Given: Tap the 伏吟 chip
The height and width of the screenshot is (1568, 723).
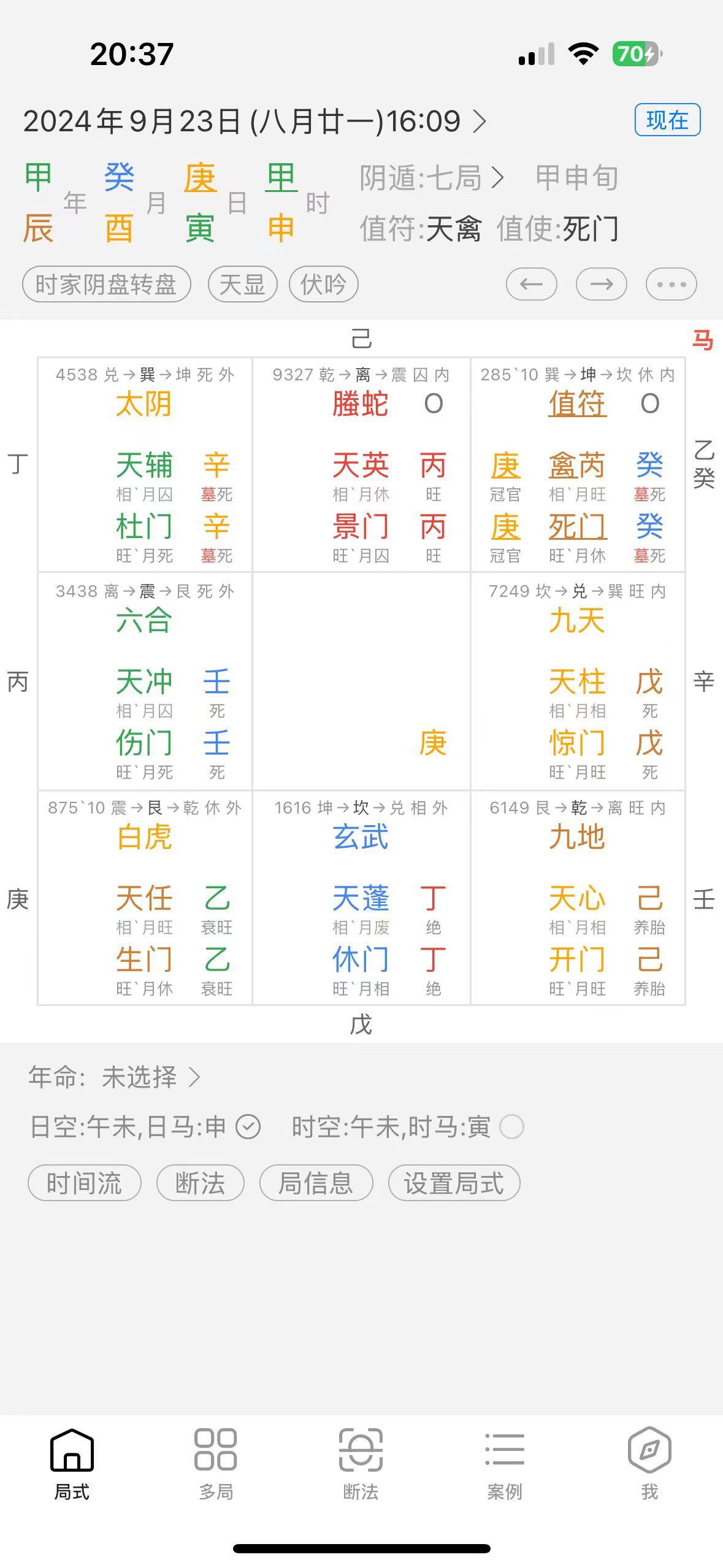Looking at the screenshot, I should [x=323, y=285].
